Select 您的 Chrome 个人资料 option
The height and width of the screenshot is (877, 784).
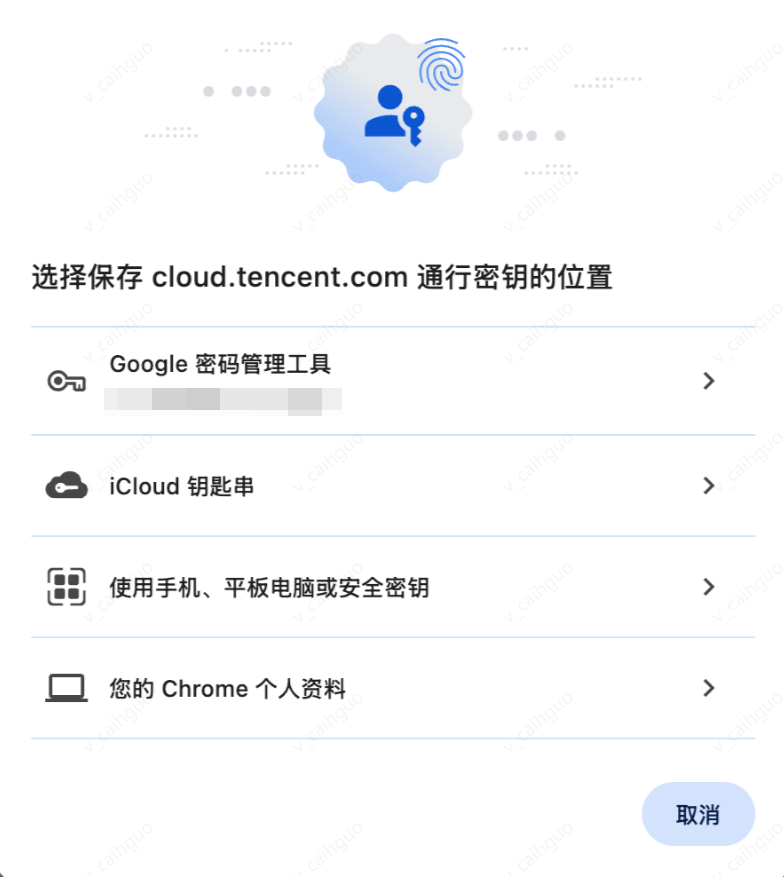[x=390, y=688]
